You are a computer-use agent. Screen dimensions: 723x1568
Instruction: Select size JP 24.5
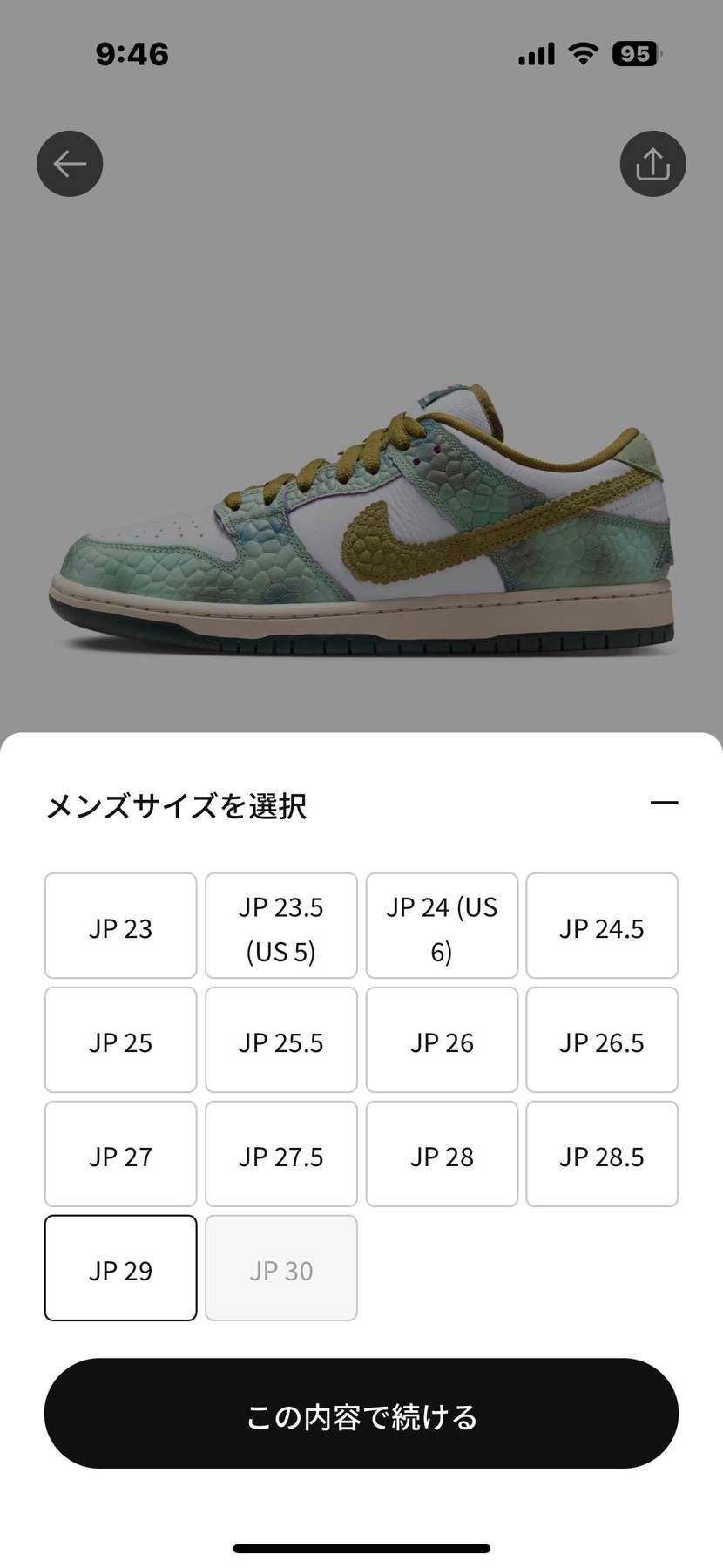tap(602, 926)
